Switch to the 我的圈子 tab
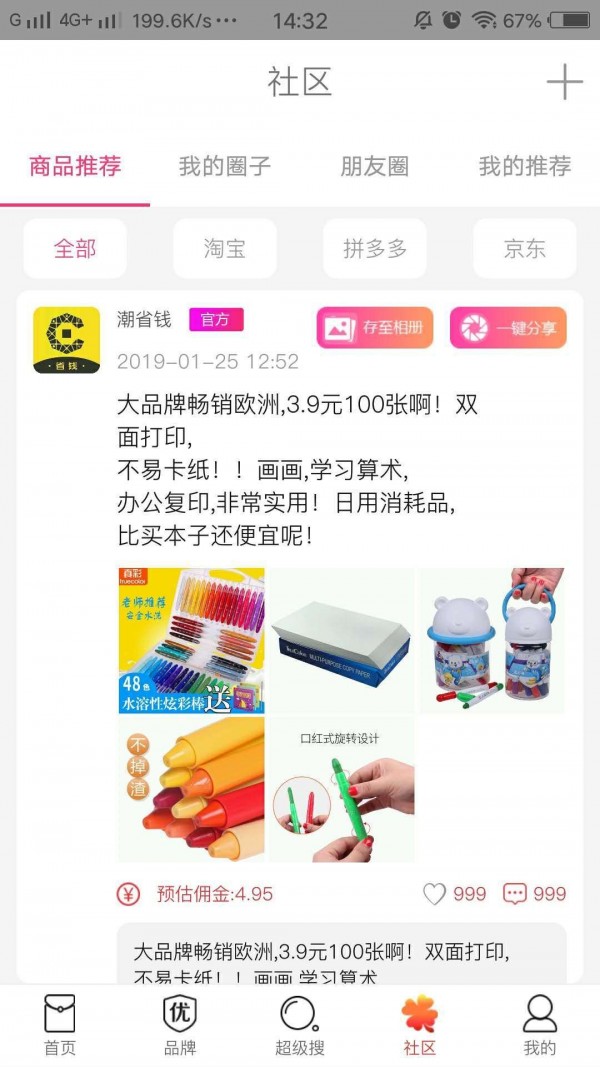The image size is (600, 1067). pyautogui.click(x=225, y=166)
